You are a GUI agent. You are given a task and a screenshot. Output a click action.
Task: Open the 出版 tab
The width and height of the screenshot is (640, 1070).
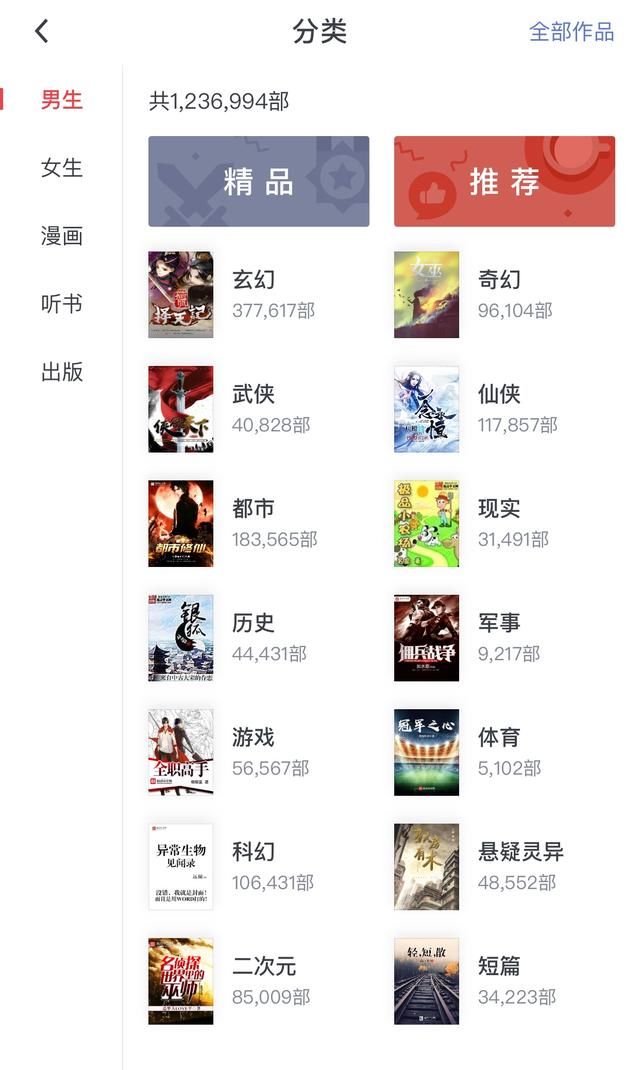click(x=61, y=372)
